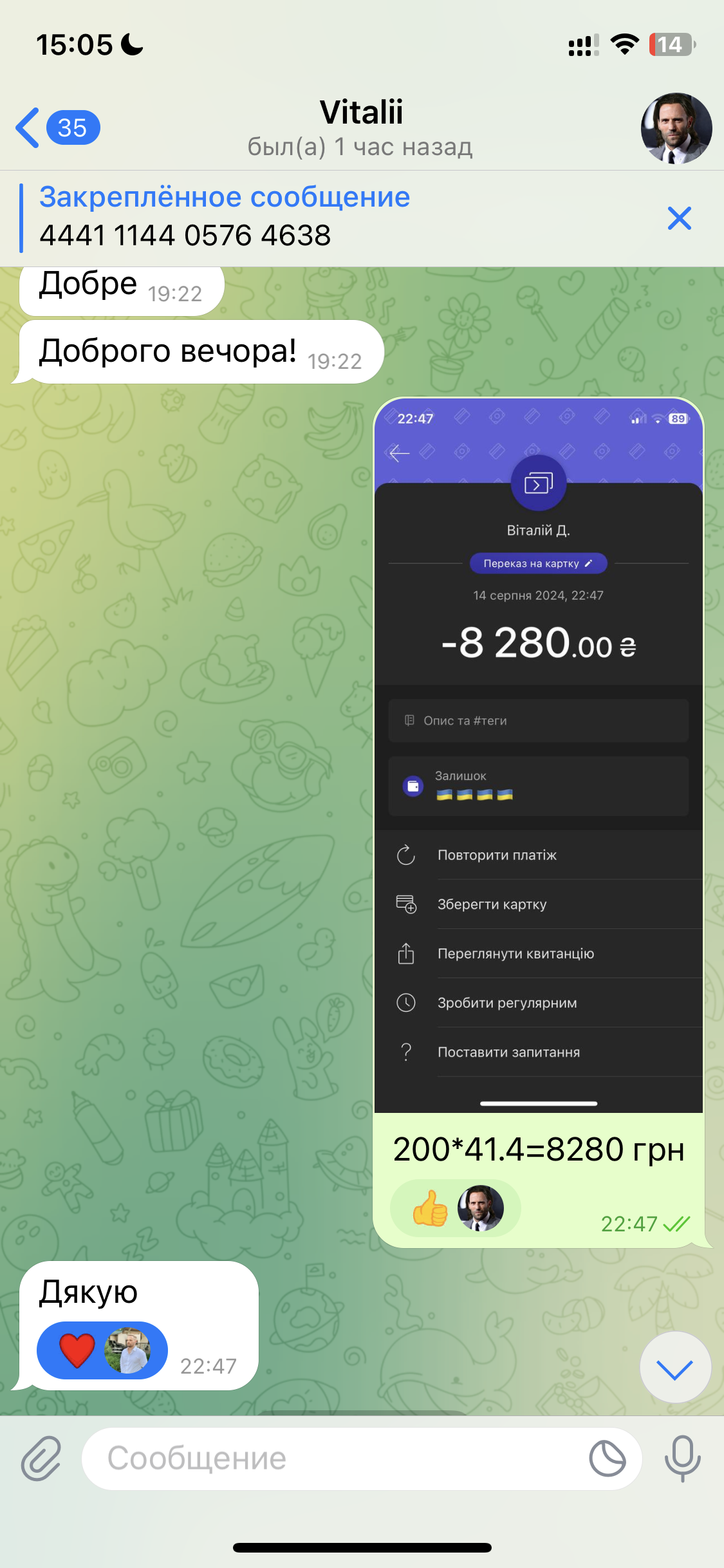This screenshot has height=1568, width=724.
Task: Dismiss the pinned message banner
Action: (679, 218)
